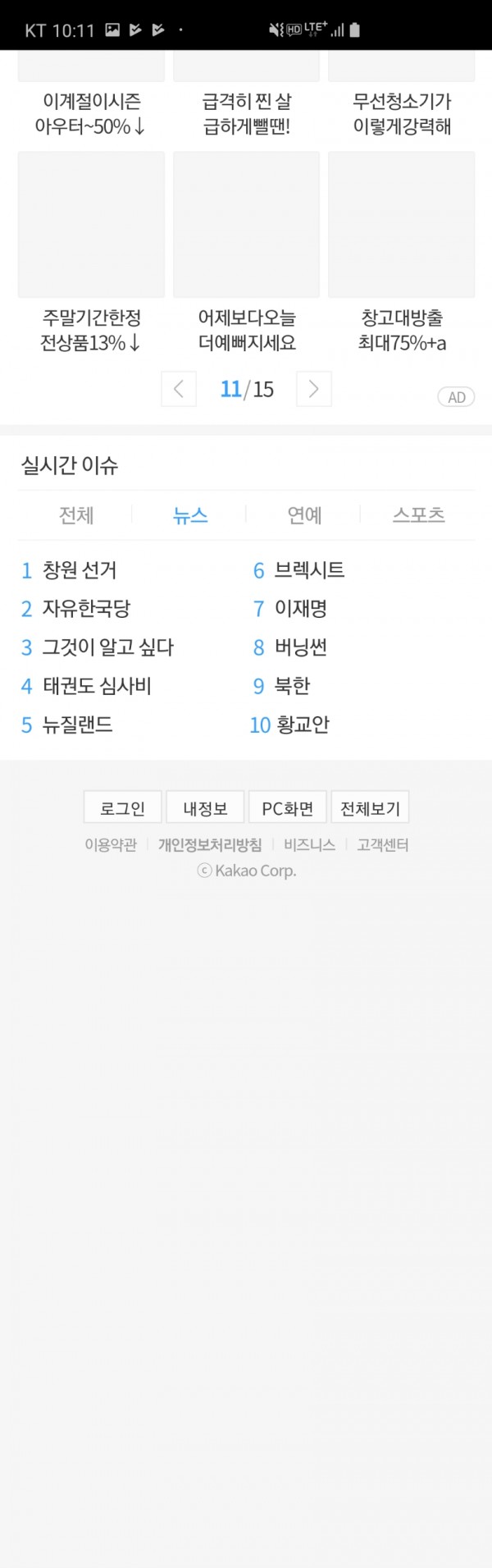
Task: View trending issue 황교안
Action: pos(301,725)
